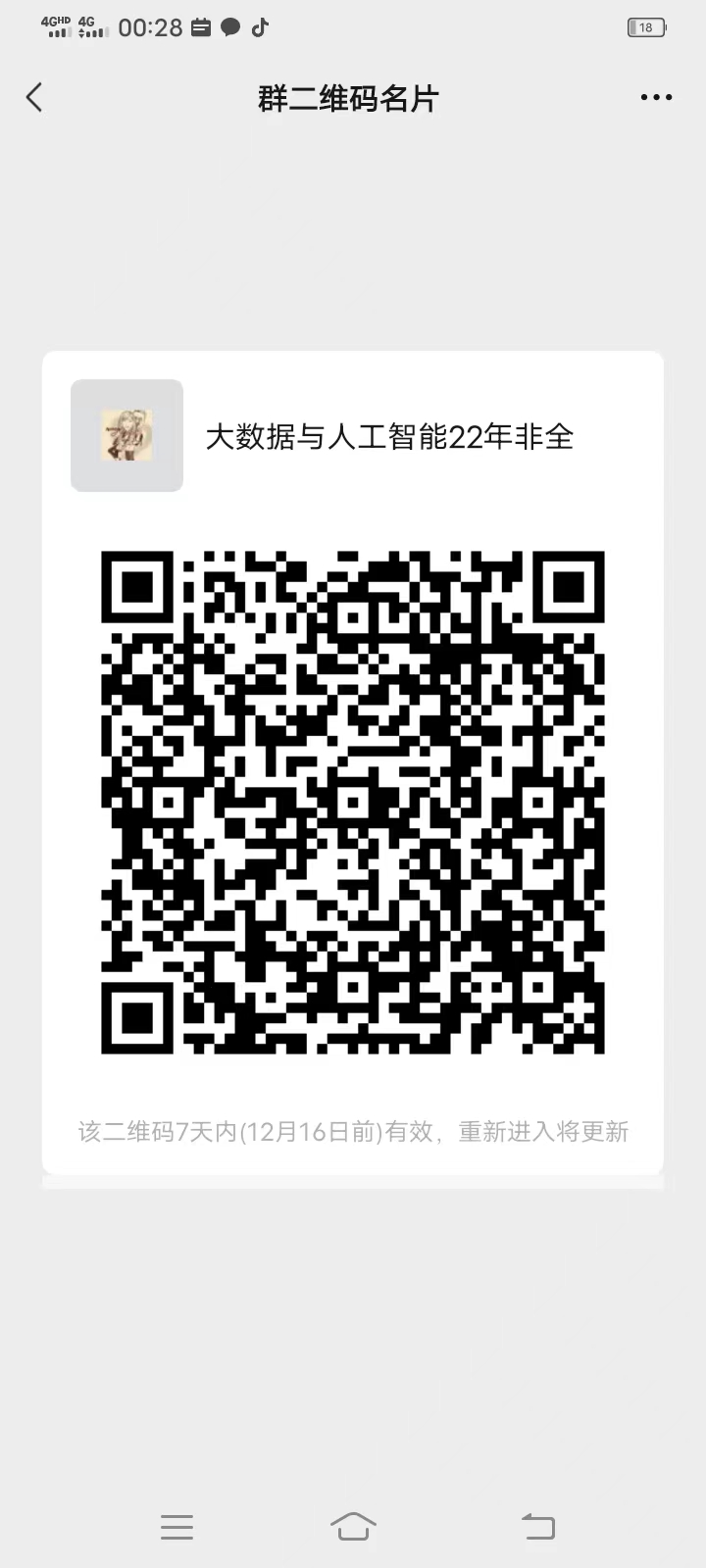Open the three-dot more options menu
Viewport: 706px width, 1568px height.
pos(656,98)
